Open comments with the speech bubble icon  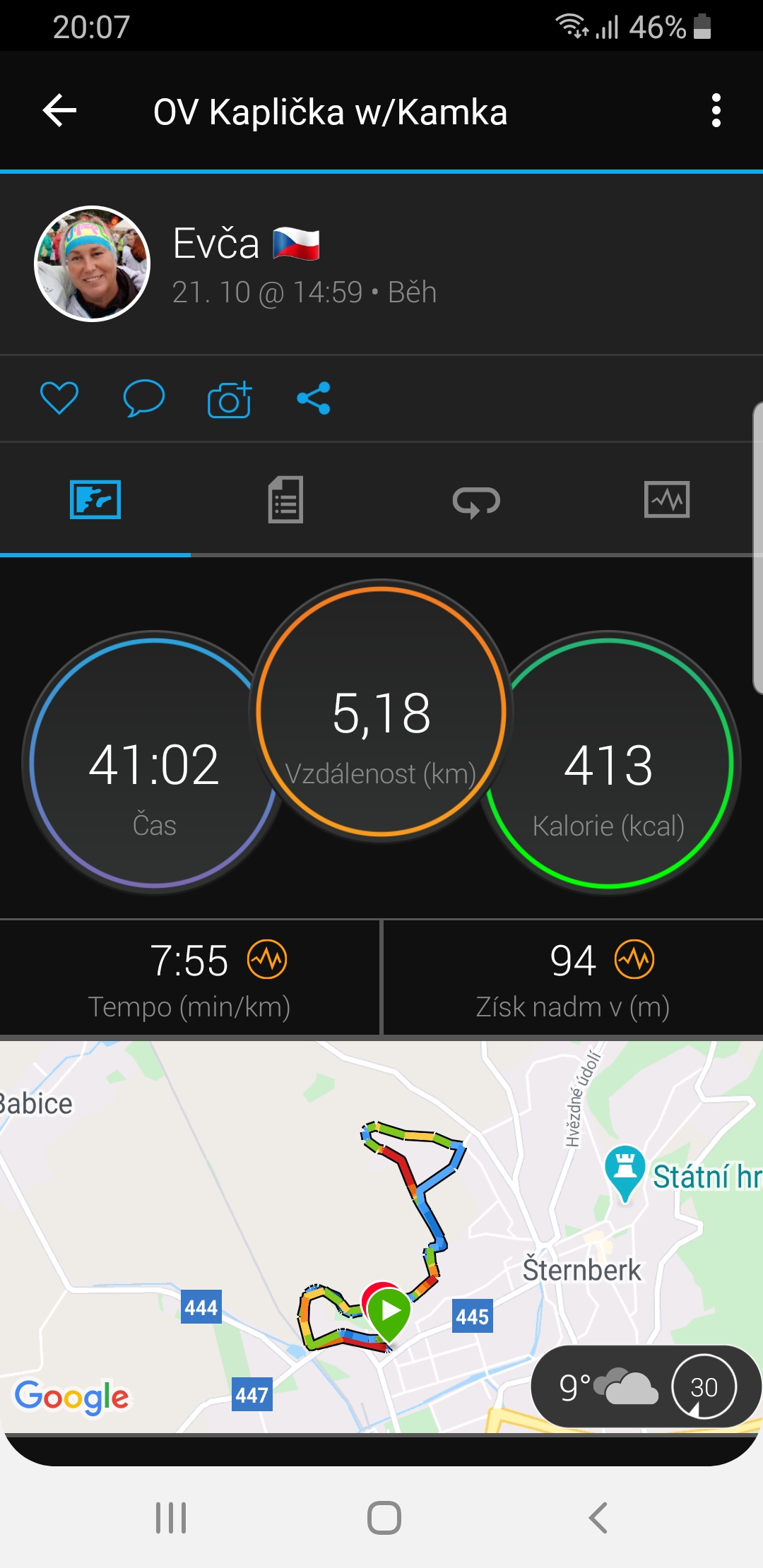point(143,398)
